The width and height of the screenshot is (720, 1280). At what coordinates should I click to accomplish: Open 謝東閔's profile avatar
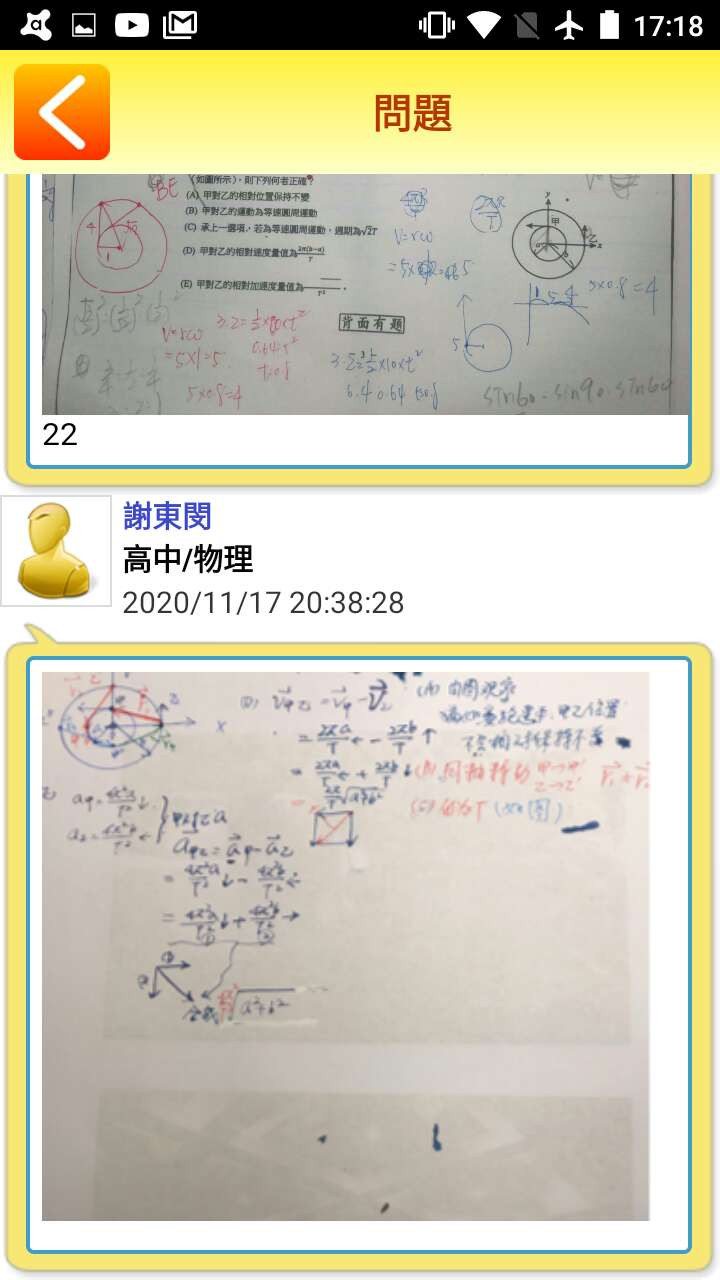56,551
